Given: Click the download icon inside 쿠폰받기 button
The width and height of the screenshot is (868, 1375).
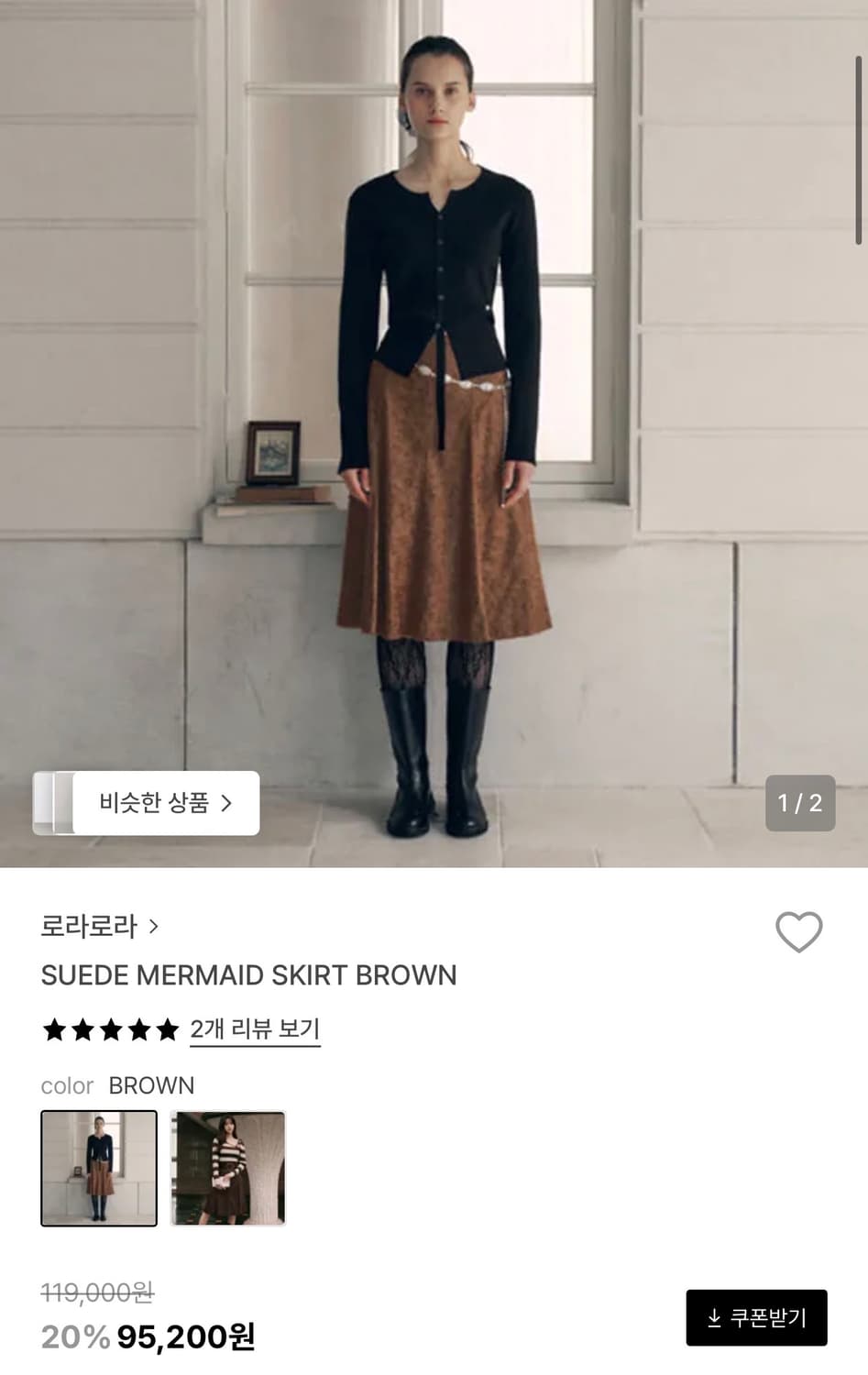Looking at the screenshot, I should point(713,1317).
